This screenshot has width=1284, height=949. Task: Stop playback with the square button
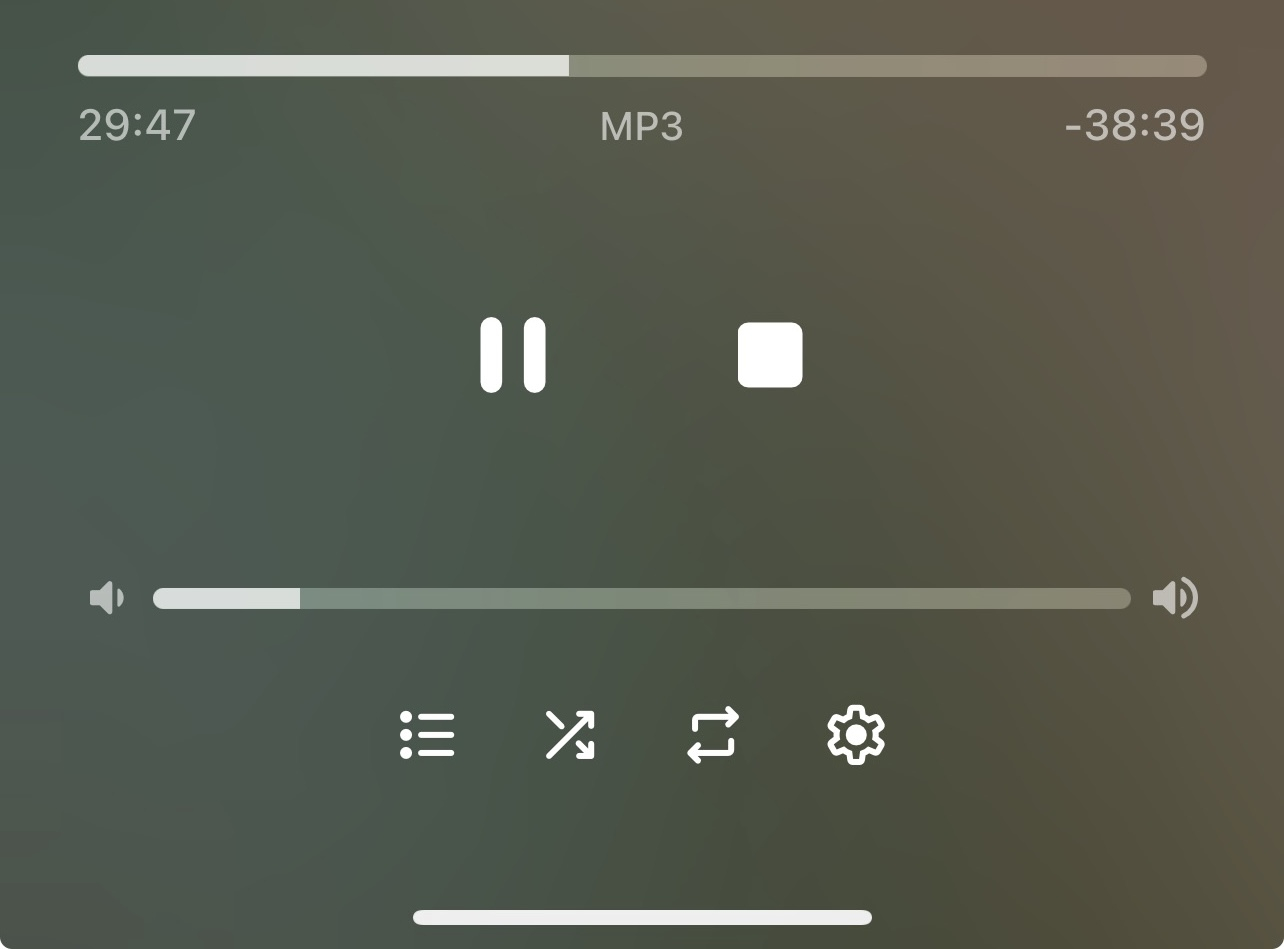[770, 355]
